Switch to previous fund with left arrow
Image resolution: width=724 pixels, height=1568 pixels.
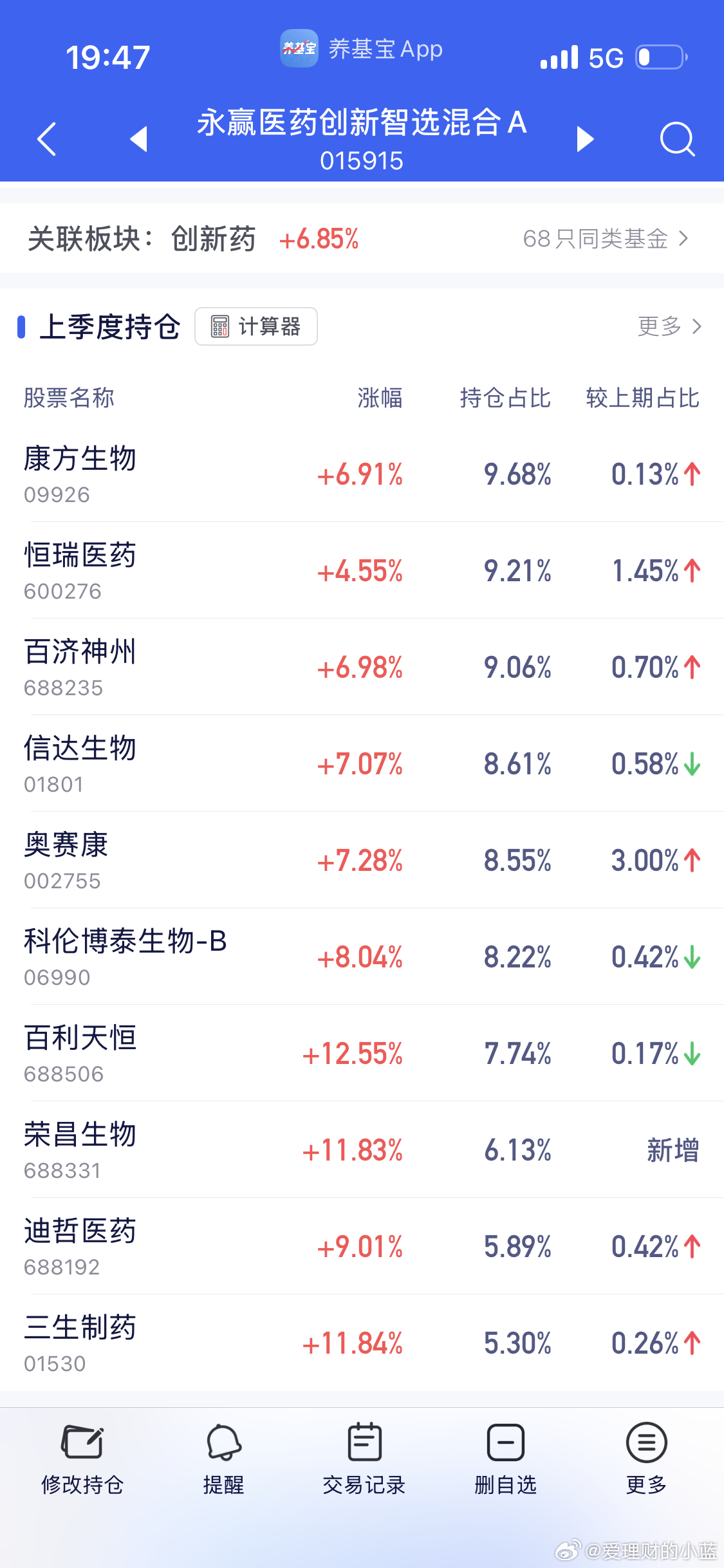coord(138,139)
